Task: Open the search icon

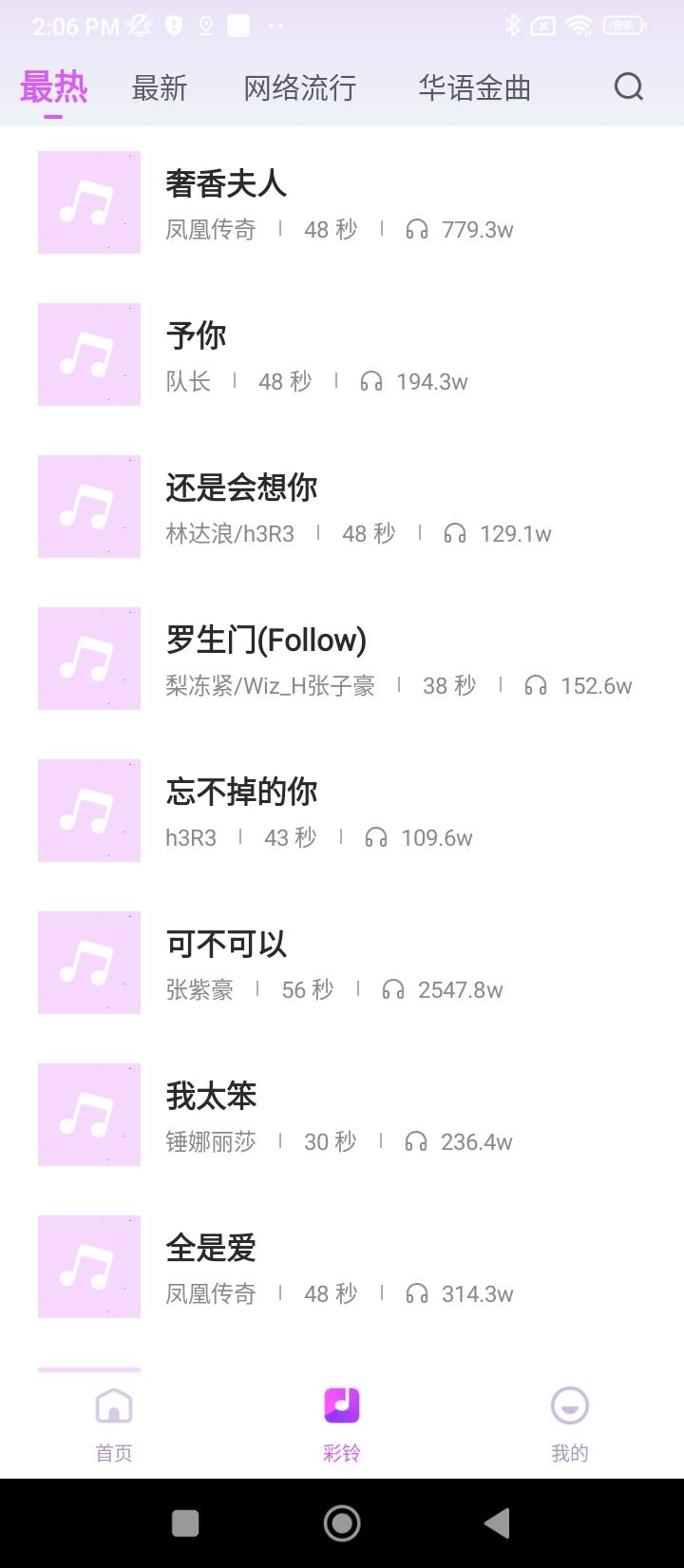Action: (628, 86)
